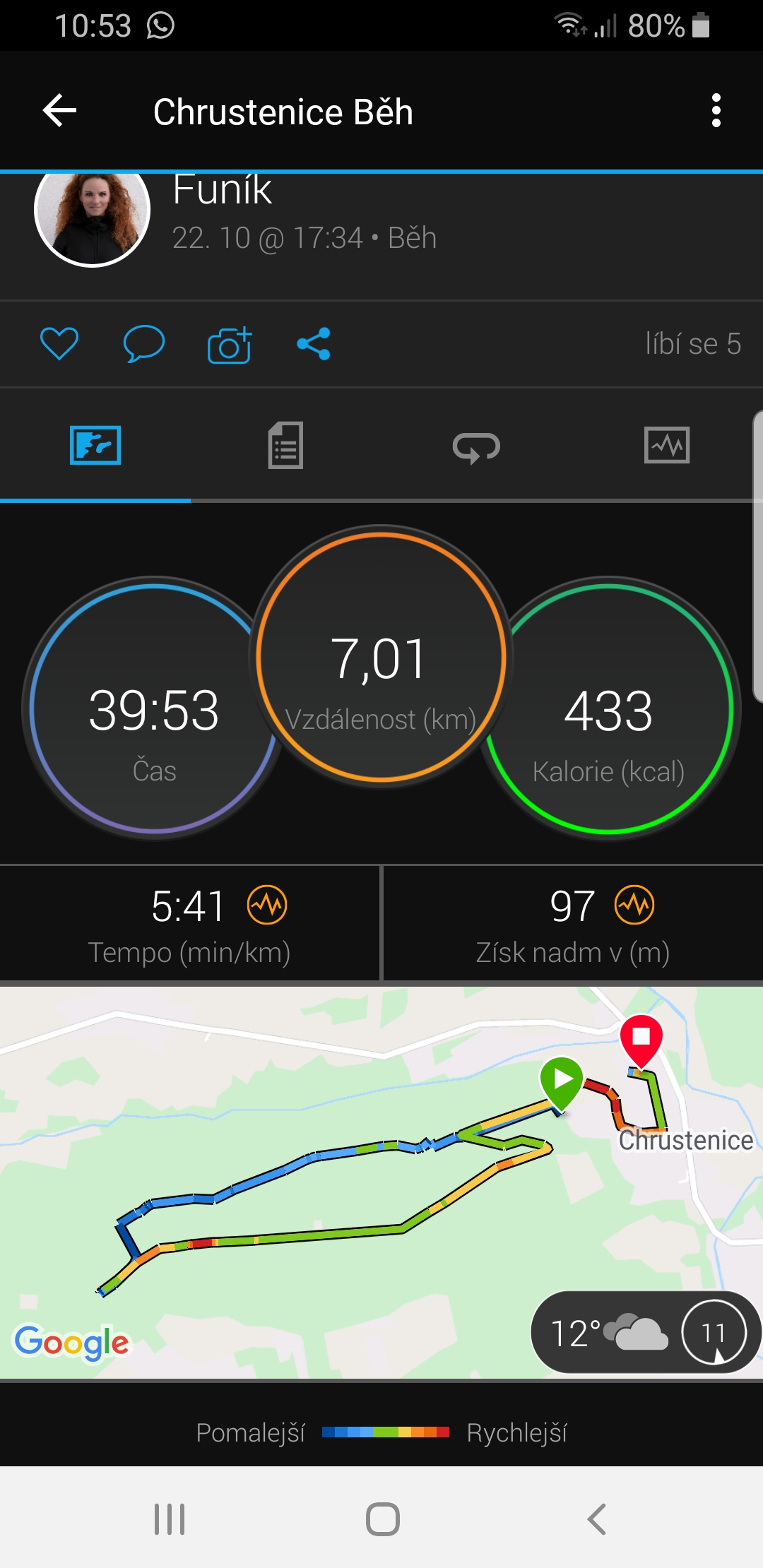Open comments with the speech bubble icon

point(143,344)
